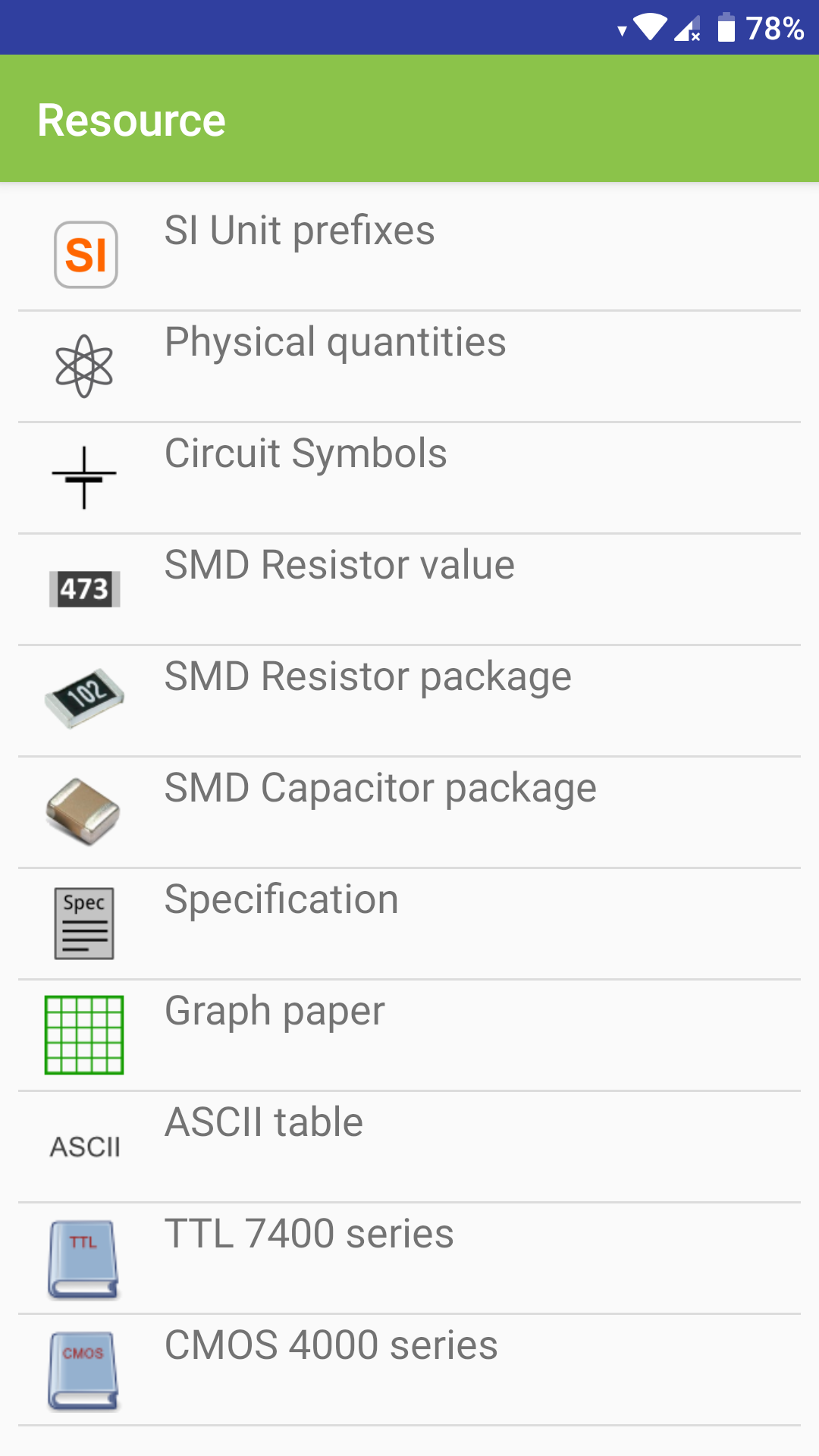Tap SMD Capacitor package
Viewport: 819px width, 1456px height.
point(409,812)
